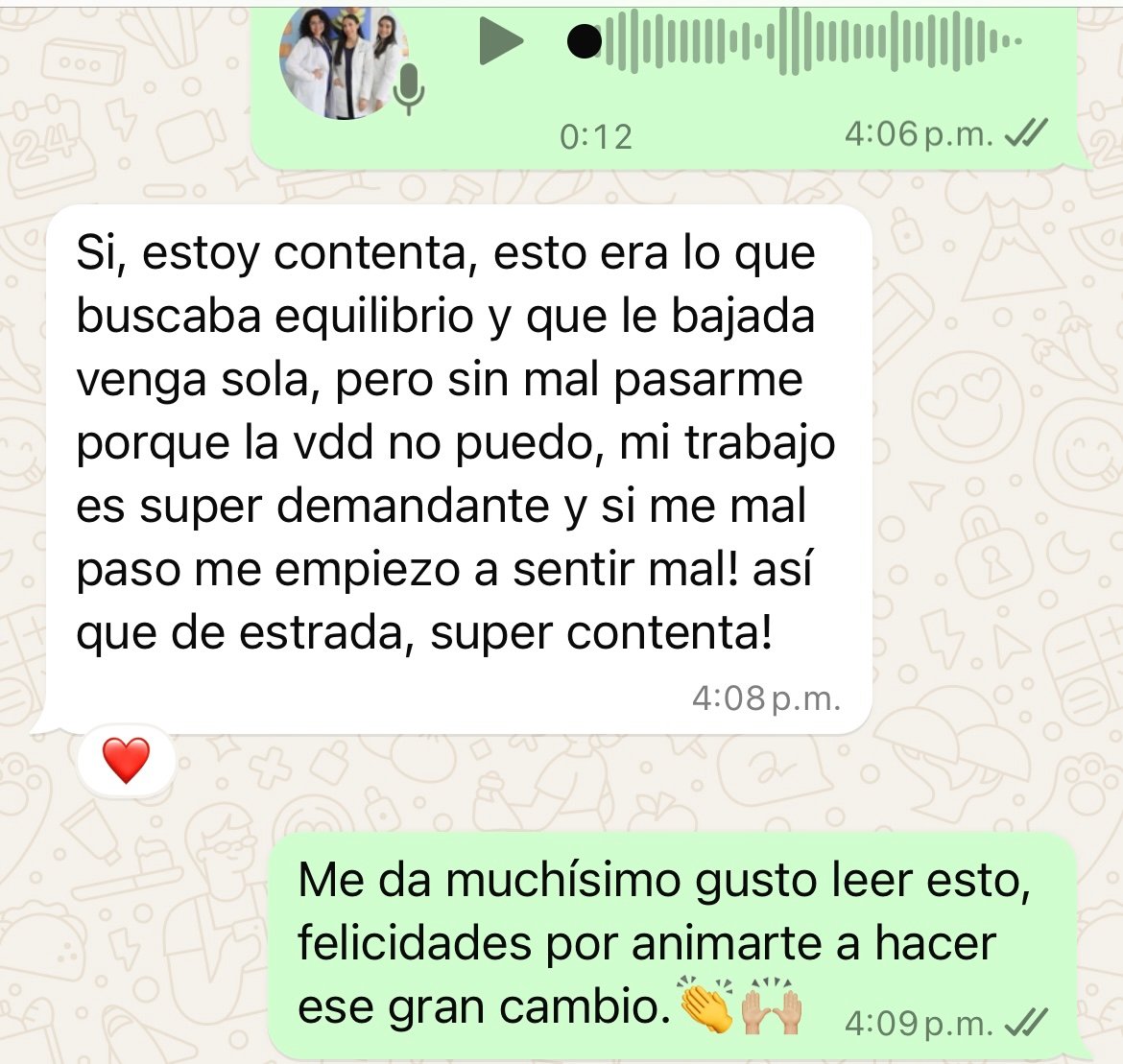1123x1064 pixels.
Task: Play the 0:12 voice message
Action: click(x=500, y=41)
